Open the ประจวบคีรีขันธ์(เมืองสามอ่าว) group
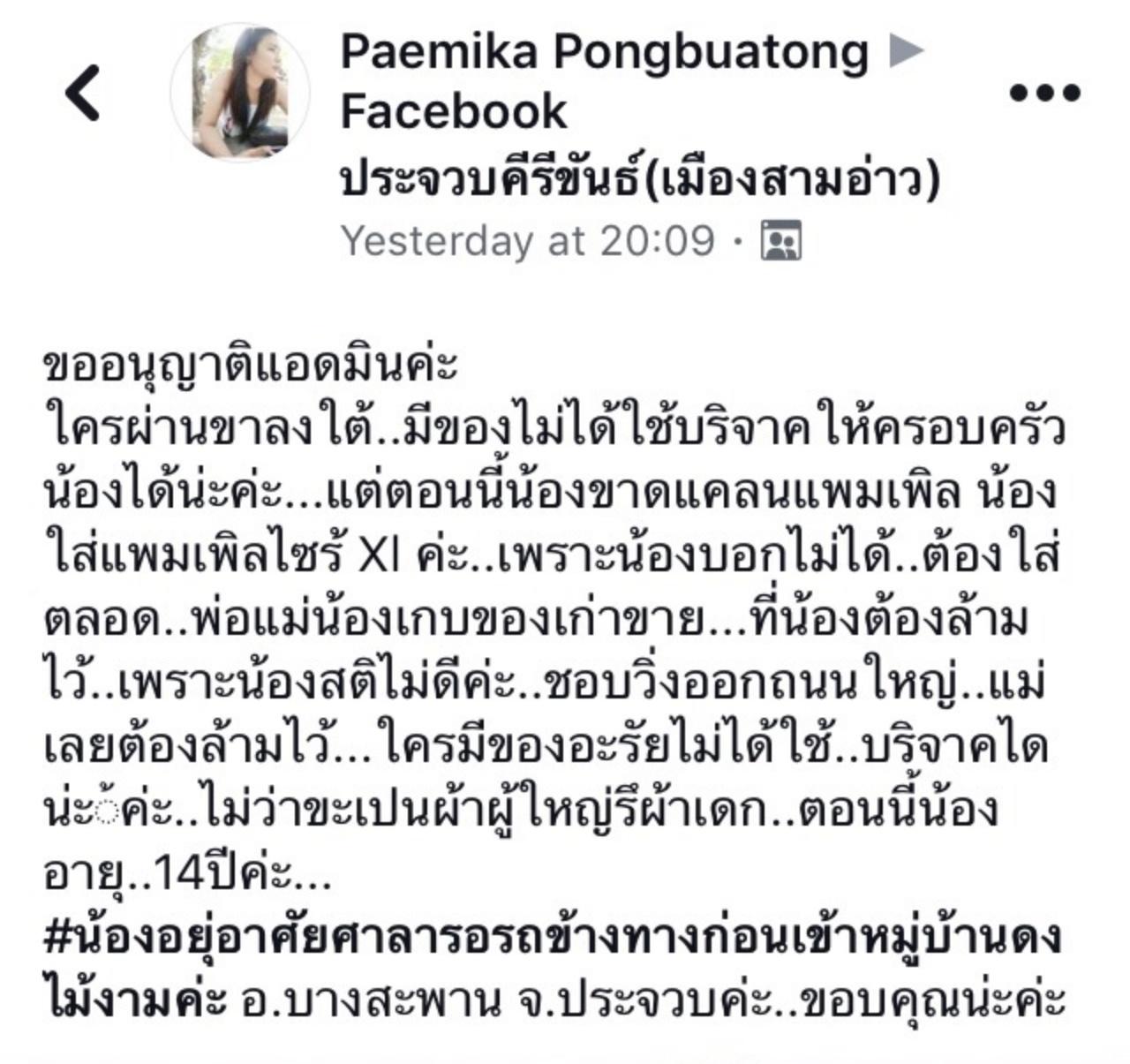 [x=640, y=180]
